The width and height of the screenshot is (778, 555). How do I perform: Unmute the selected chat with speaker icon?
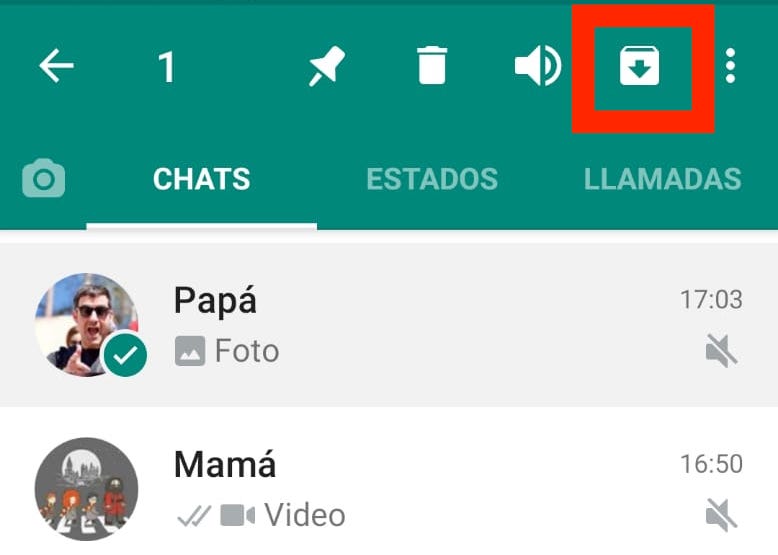point(537,67)
